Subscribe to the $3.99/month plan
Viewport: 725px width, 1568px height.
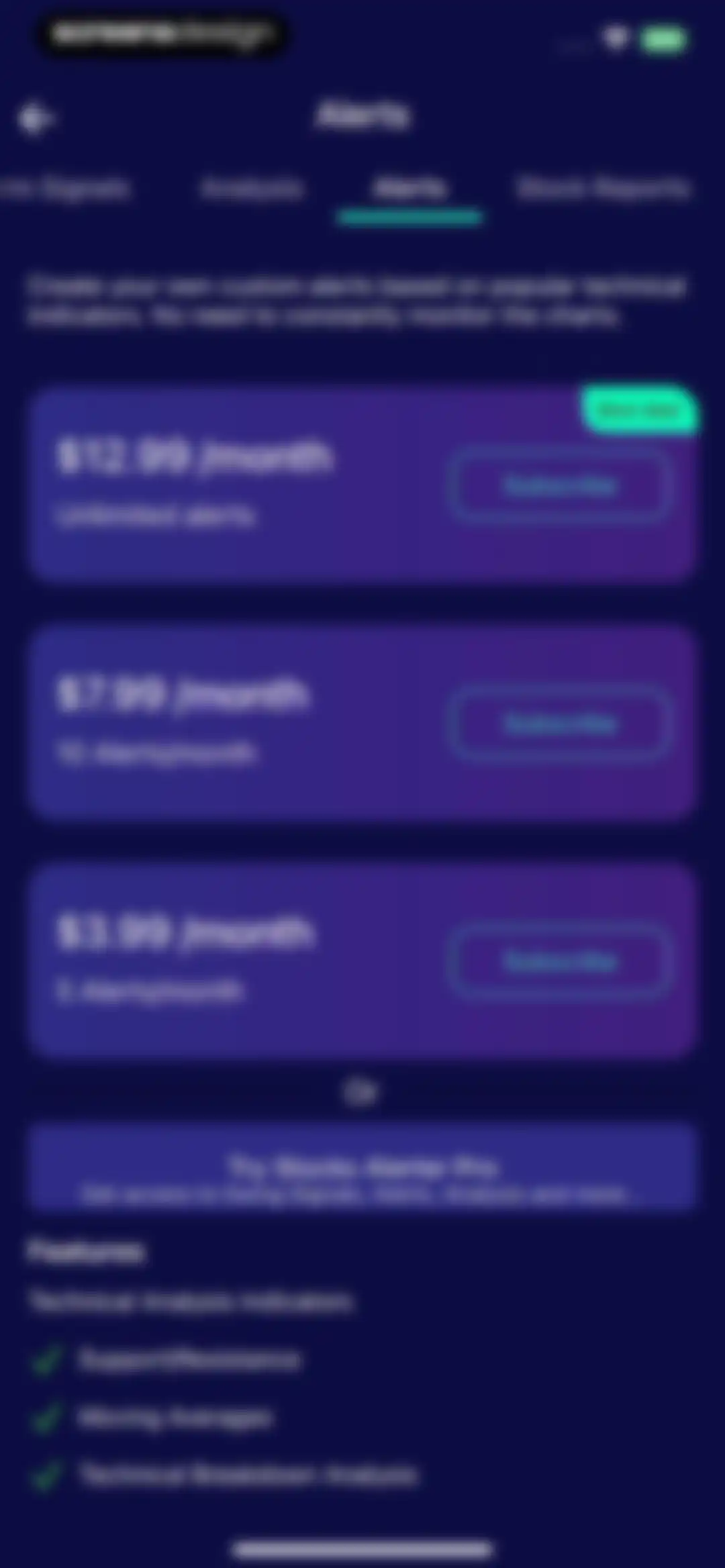(560, 961)
